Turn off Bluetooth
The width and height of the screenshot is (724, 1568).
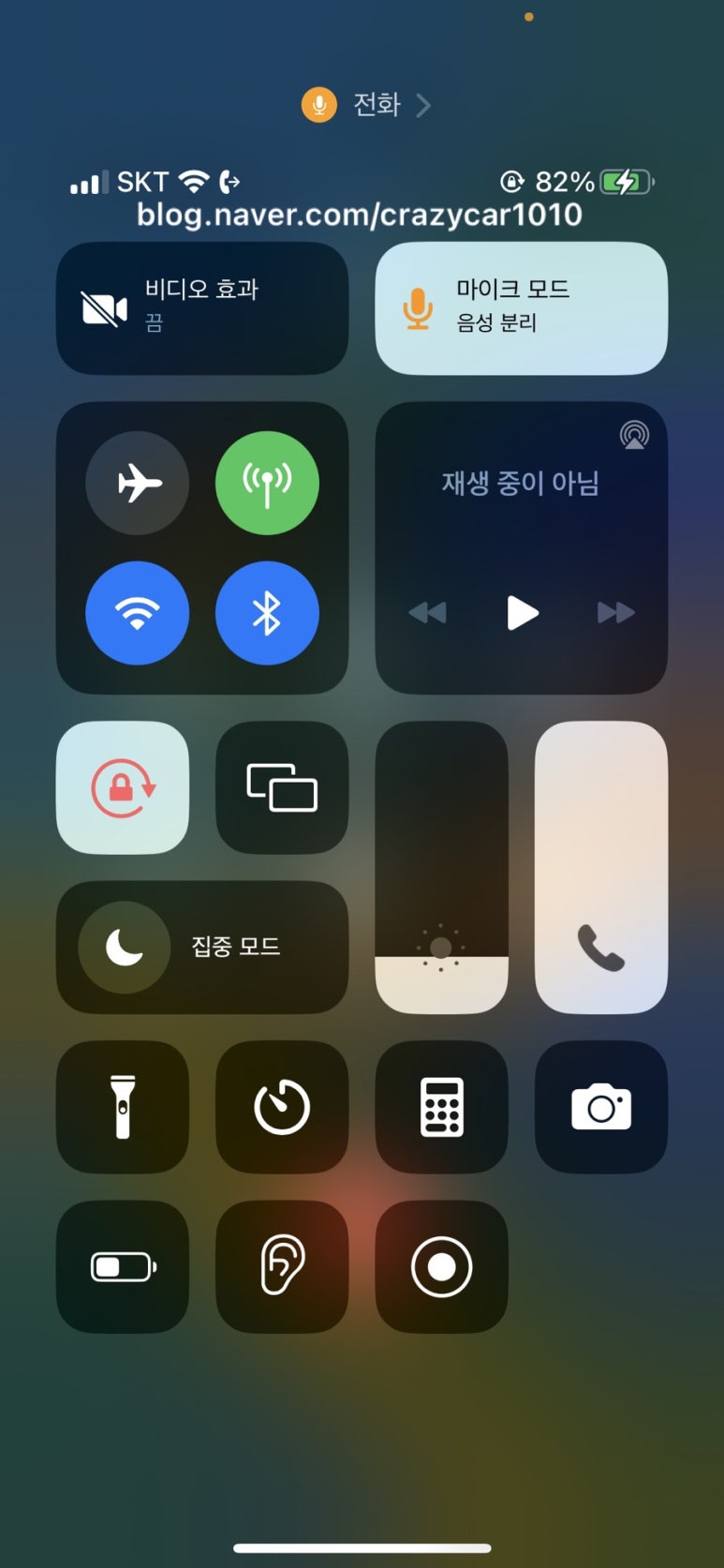[267, 613]
